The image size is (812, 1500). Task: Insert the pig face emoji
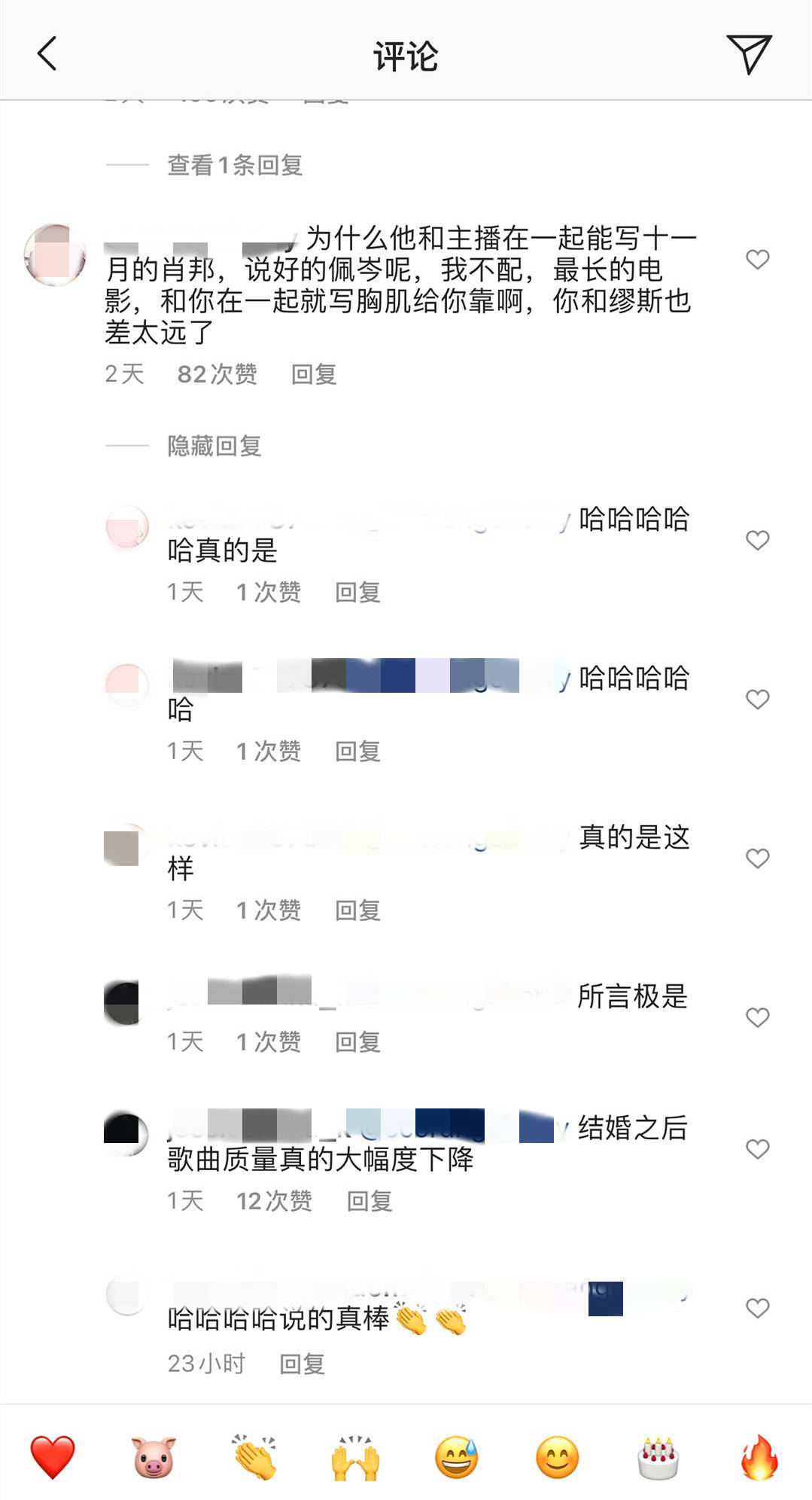(154, 1456)
